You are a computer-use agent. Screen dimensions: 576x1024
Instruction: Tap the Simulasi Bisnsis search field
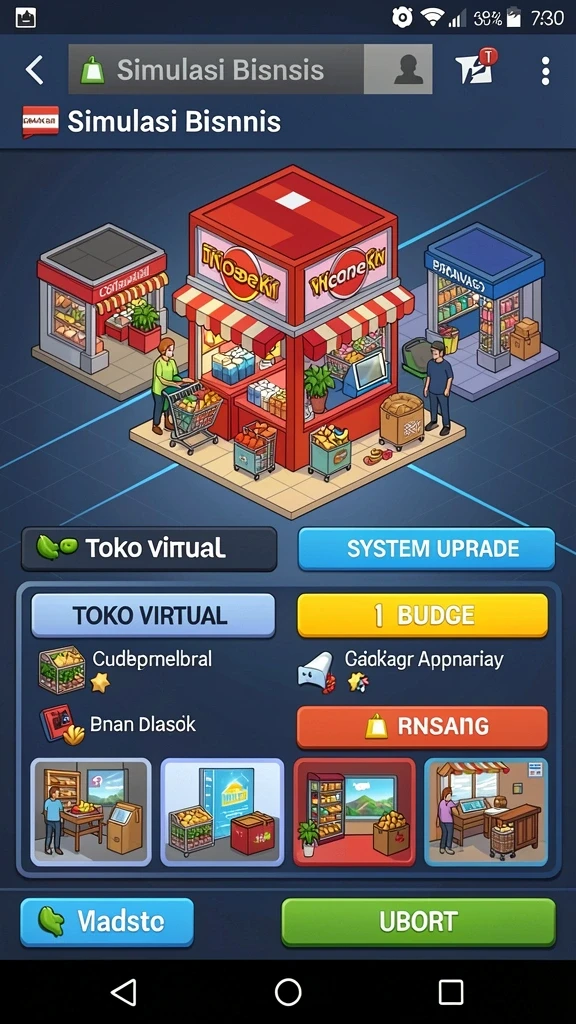[x=216, y=69]
